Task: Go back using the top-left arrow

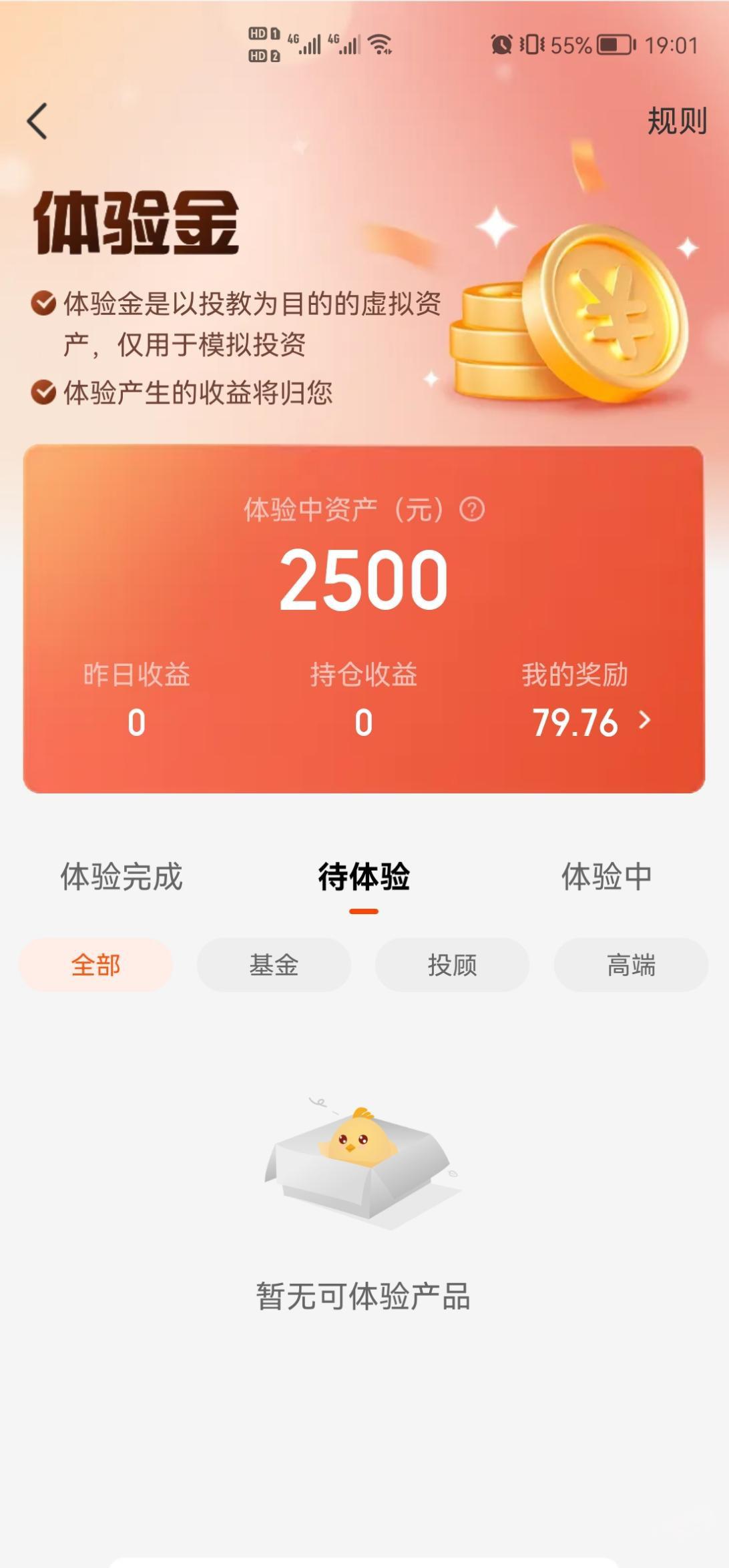Action: (x=37, y=121)
